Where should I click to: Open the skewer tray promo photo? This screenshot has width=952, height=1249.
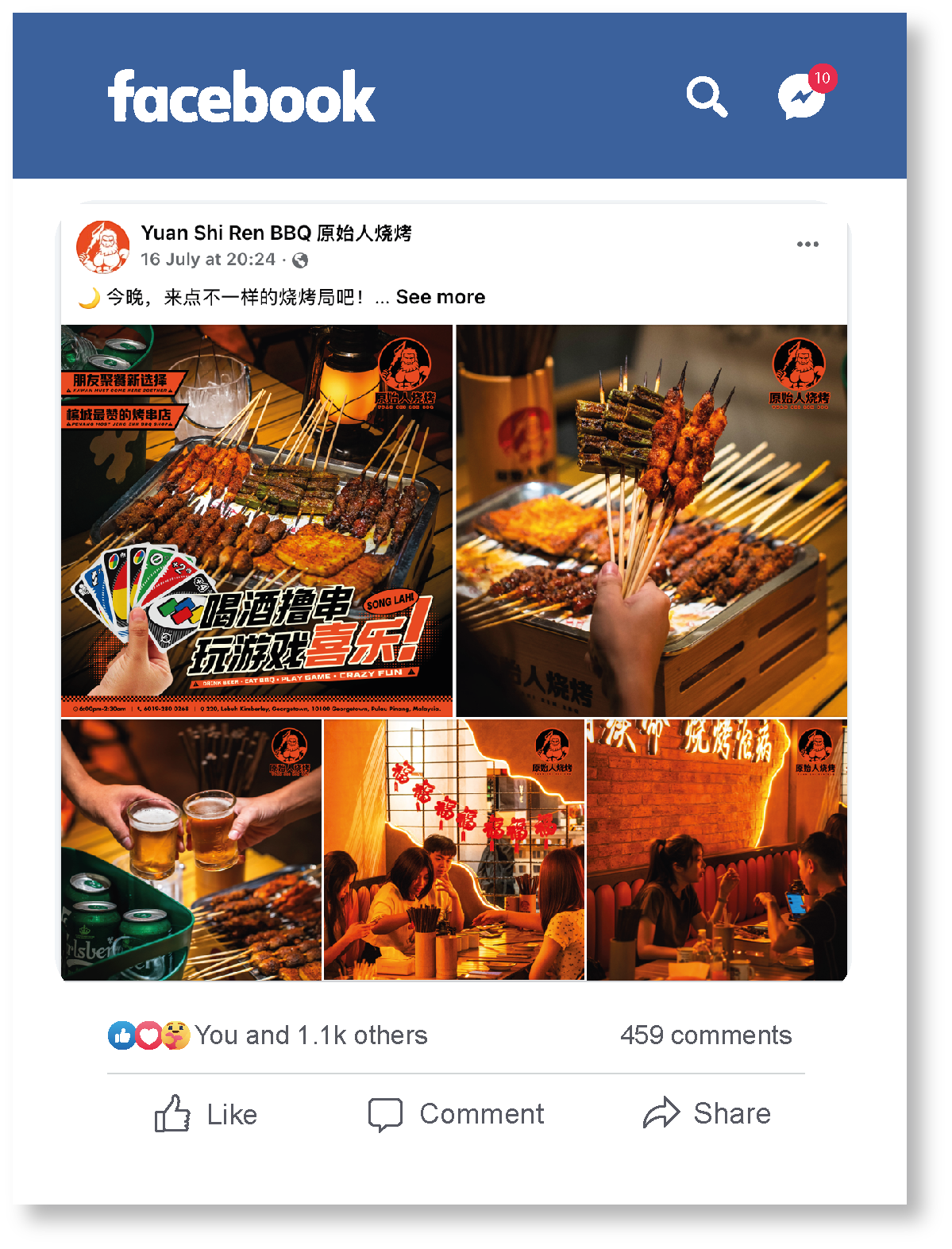[x=256, y=521]
